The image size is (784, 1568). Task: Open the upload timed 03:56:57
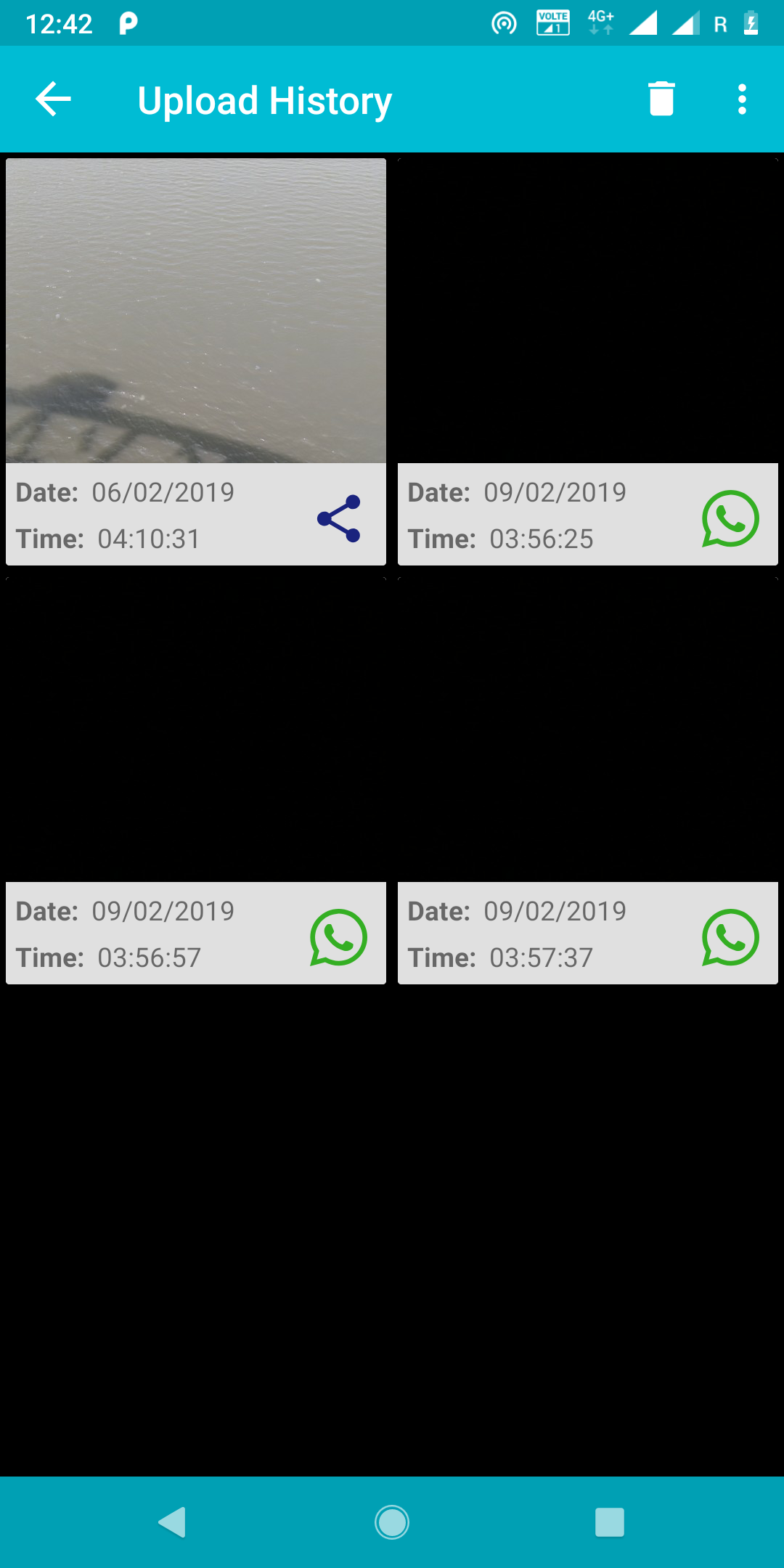[196, 730]
